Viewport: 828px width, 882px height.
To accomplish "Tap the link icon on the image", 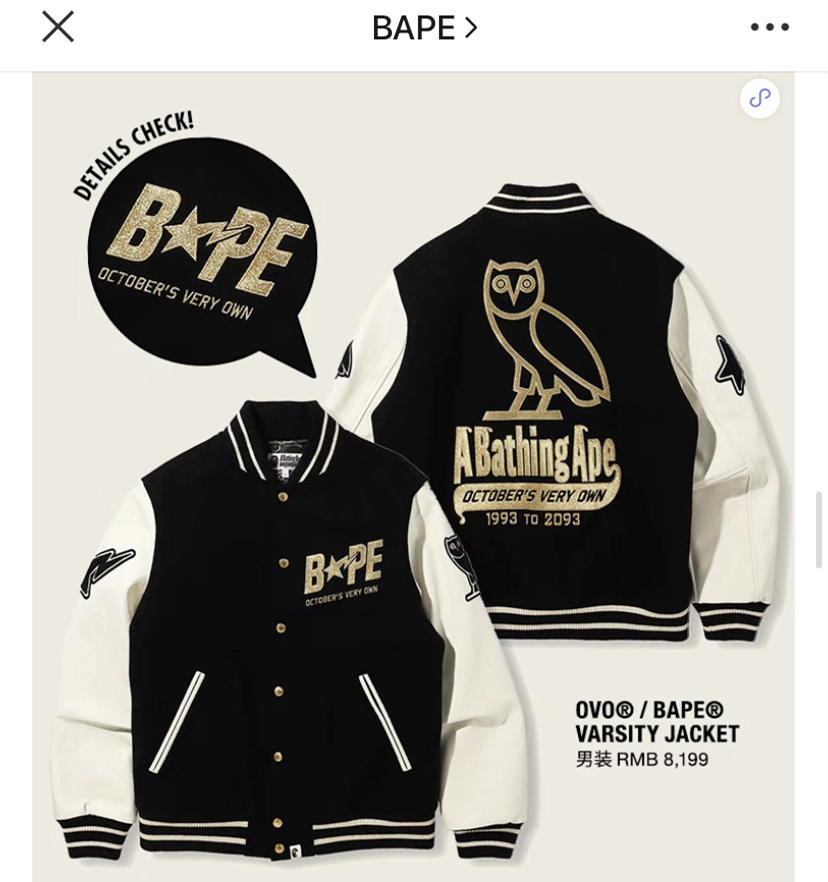I will coord(760,98).
